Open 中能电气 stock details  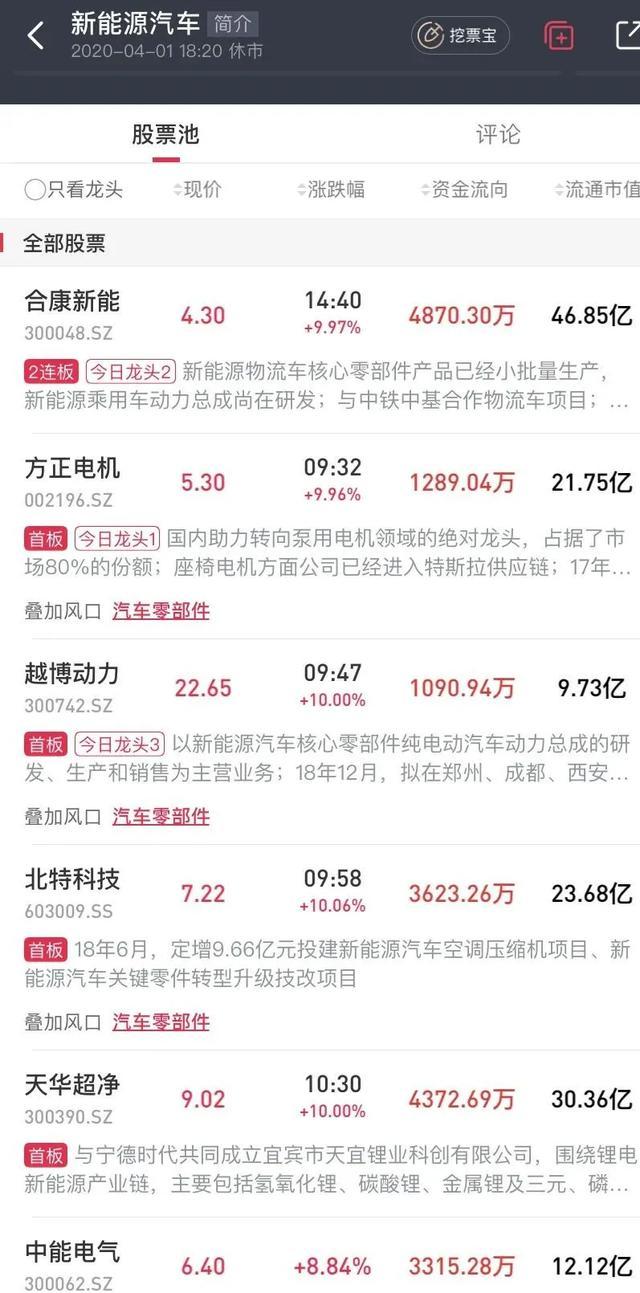[320, 1265]
